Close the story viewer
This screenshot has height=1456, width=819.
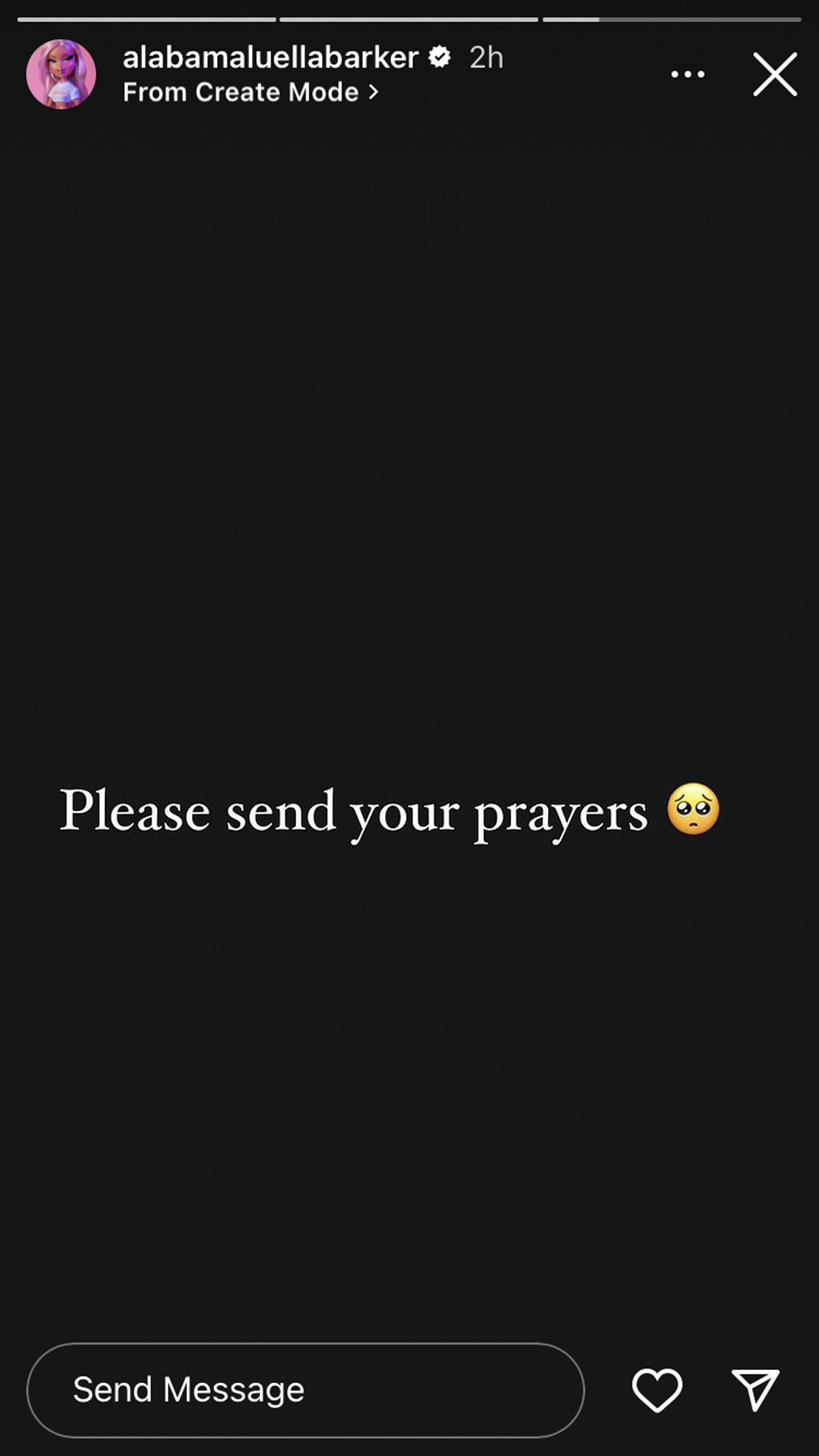pos(775,74)
